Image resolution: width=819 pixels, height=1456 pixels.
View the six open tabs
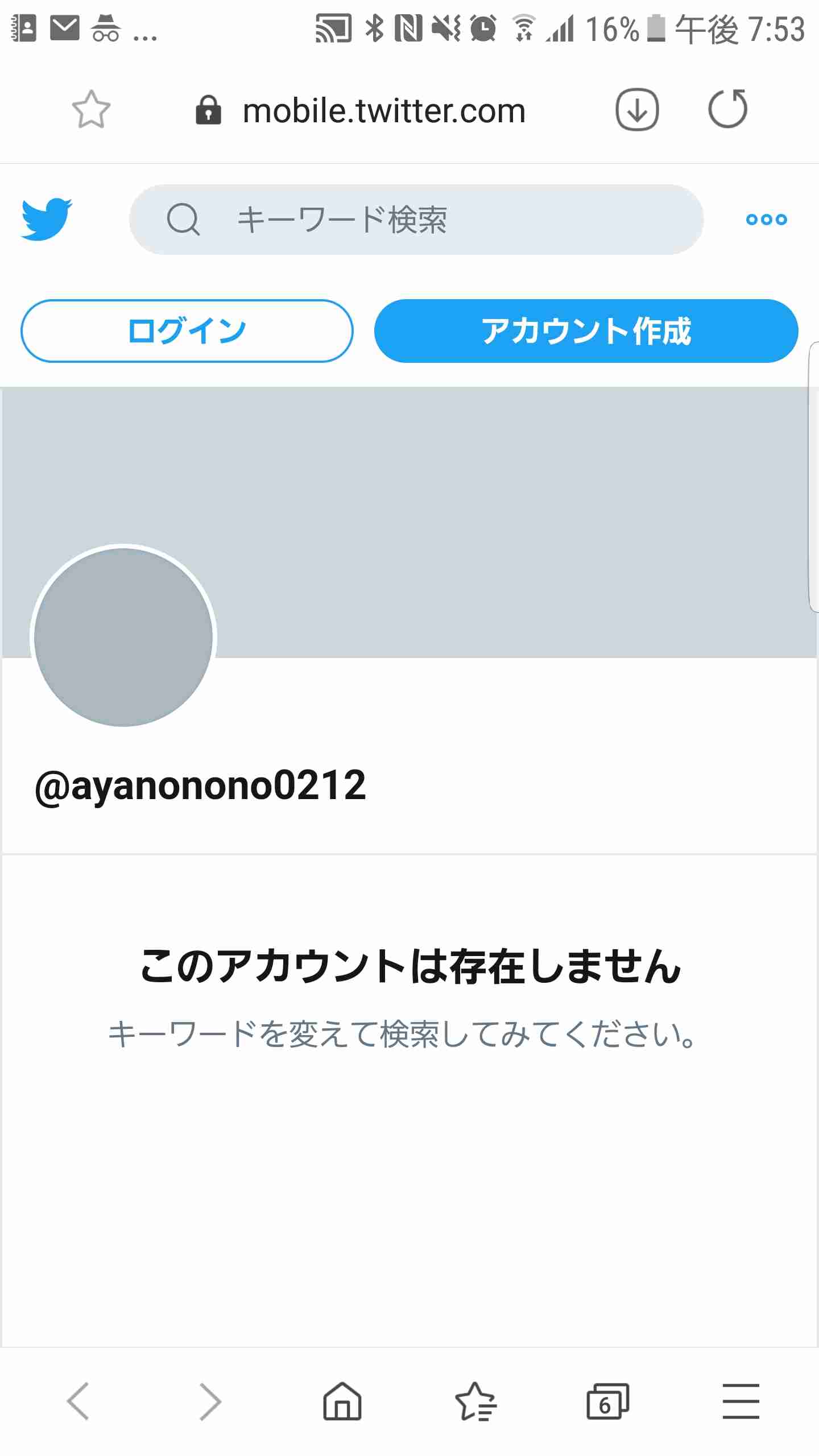tap(607, 1401)
